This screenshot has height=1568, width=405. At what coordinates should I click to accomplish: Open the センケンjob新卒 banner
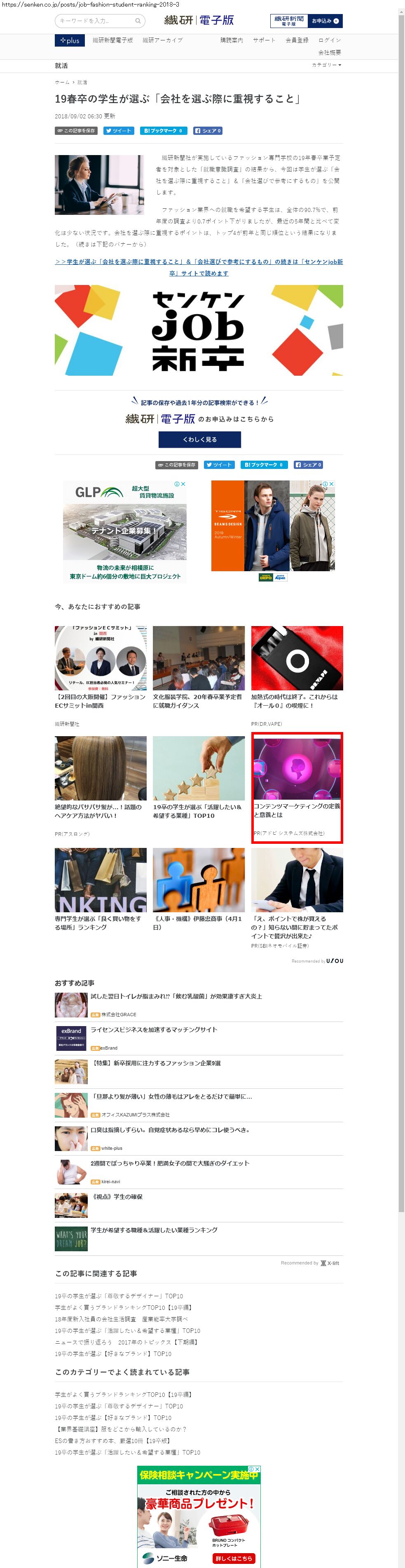[x=199, y=330]
